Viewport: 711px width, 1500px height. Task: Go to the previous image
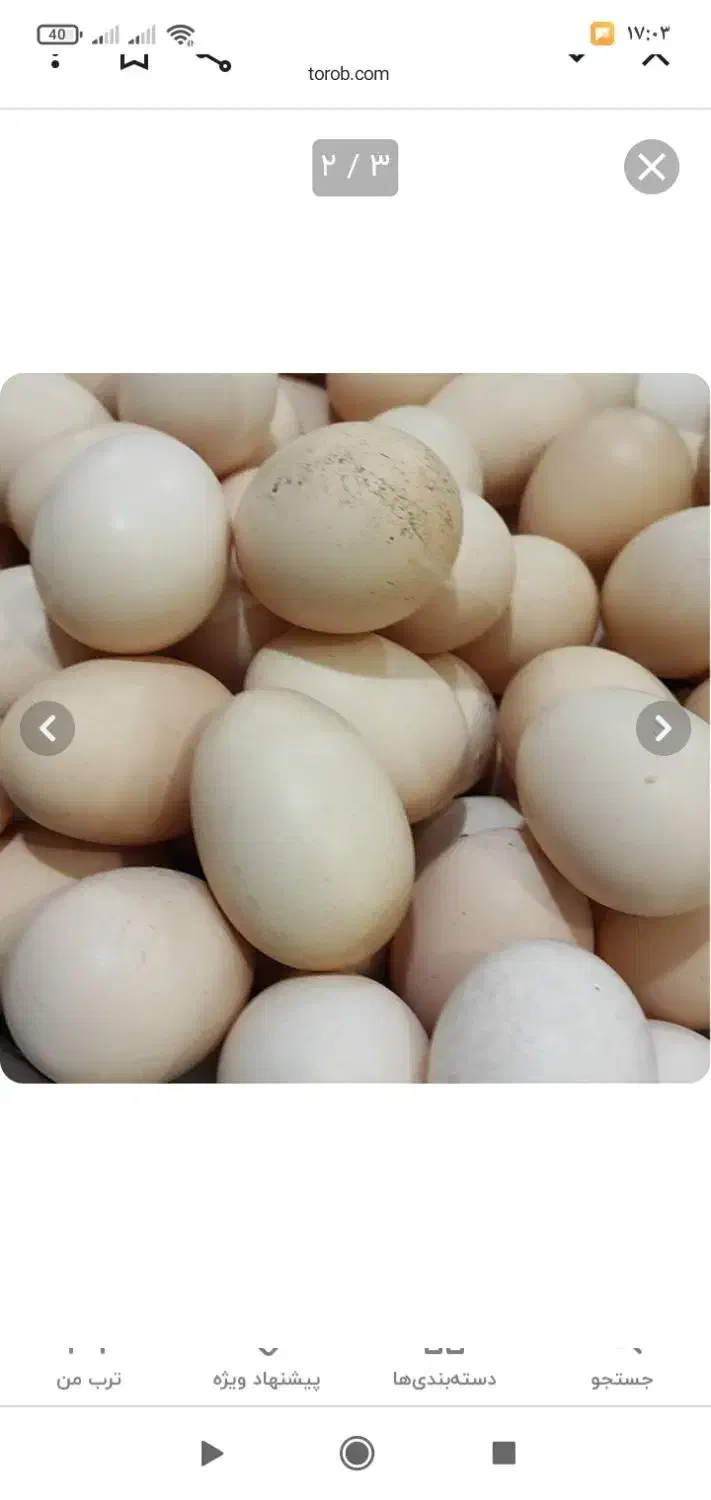pyautogui.click(x=47, y=728)
